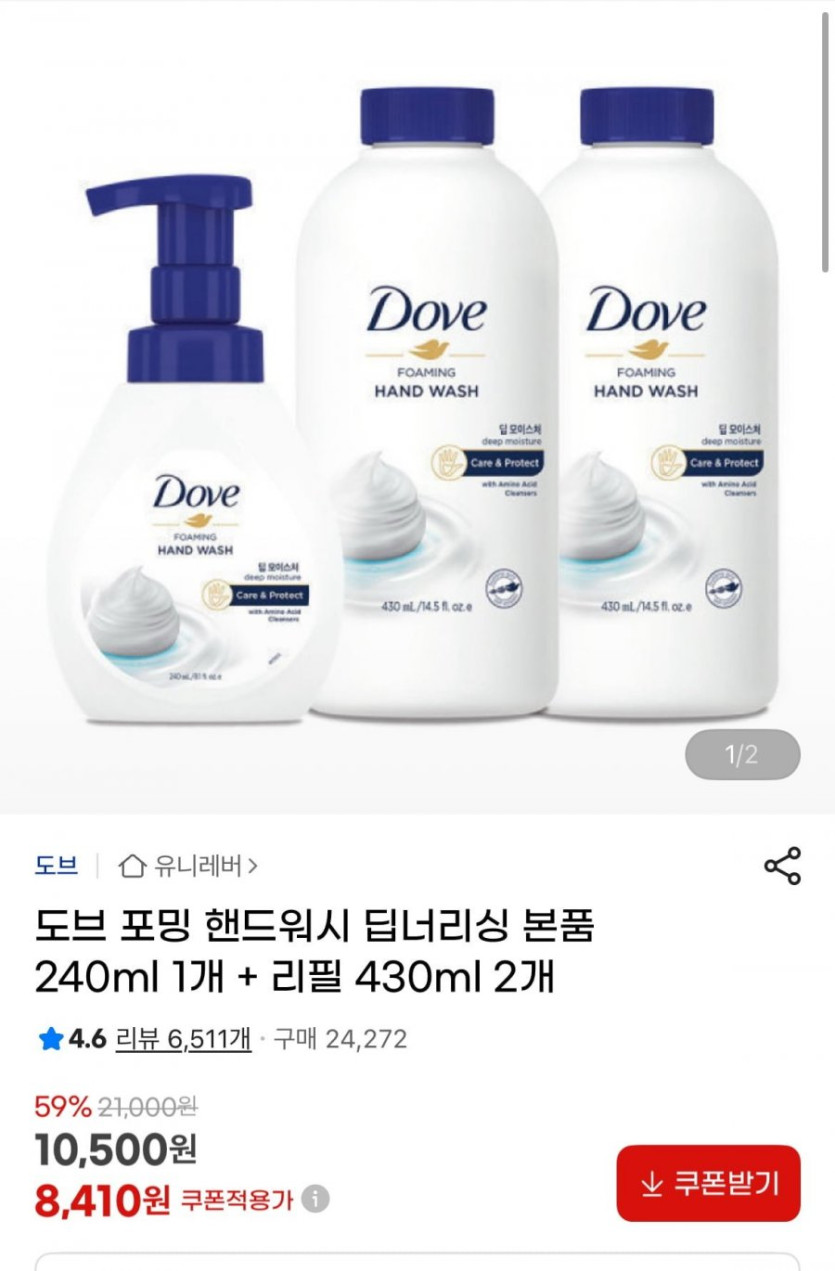Open the 도브 brand link

pyautogui.click(x=56, y=865)
